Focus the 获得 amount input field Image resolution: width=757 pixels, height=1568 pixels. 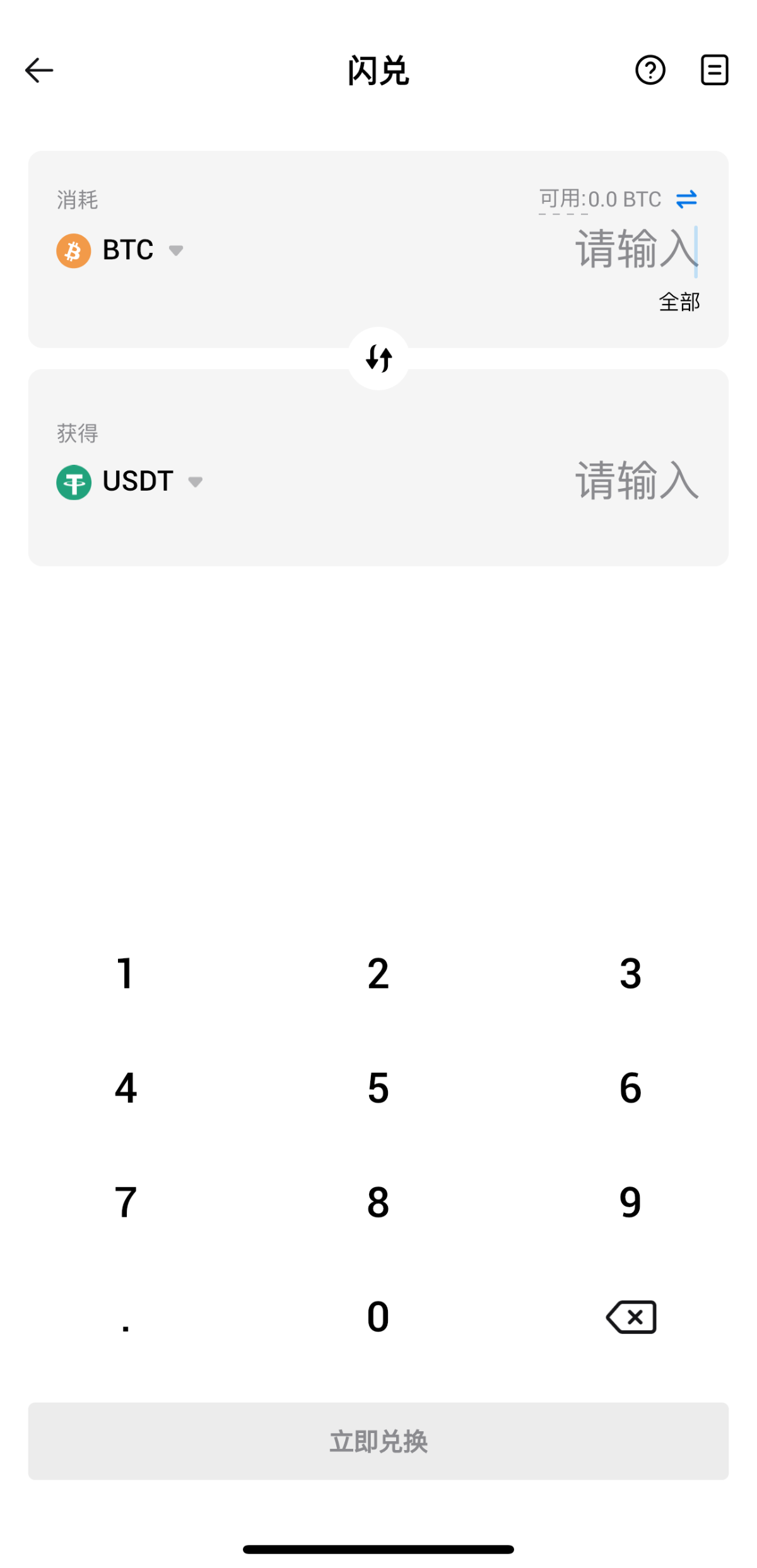[x=636, y=481]
